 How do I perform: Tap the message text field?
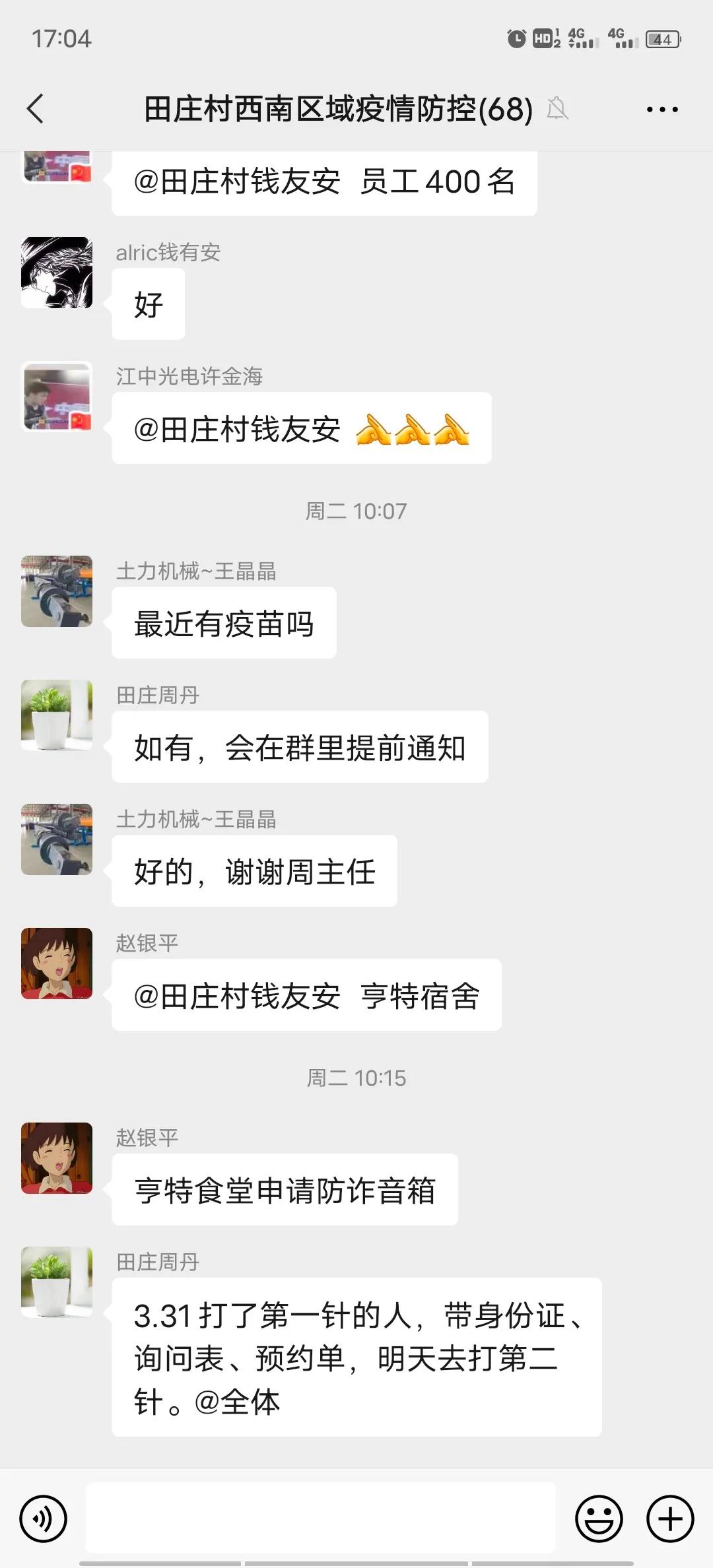321,1518
